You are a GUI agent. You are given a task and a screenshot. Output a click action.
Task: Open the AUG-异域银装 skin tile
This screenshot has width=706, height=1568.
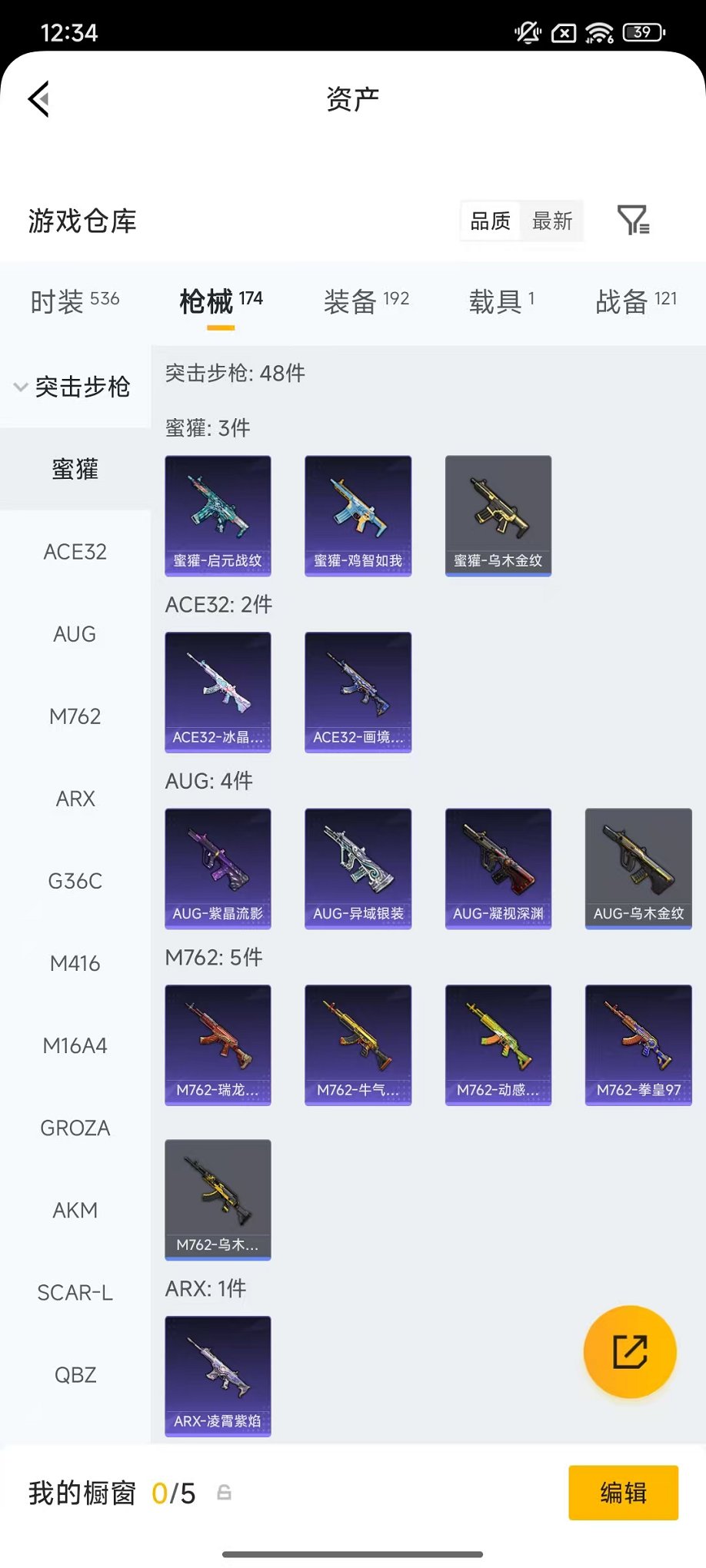358,868
